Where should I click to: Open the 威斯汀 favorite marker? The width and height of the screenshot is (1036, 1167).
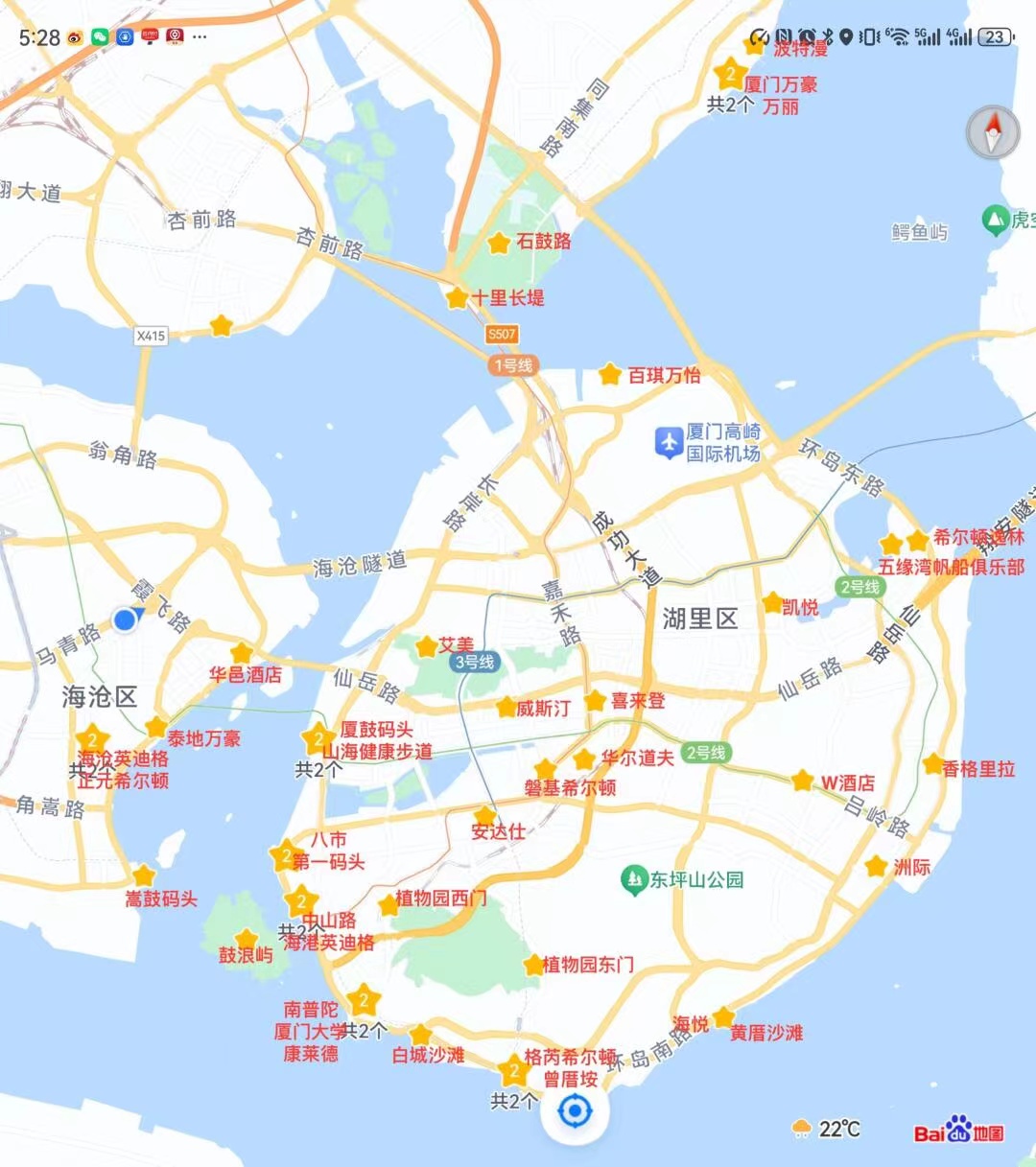tap(506, 708)
